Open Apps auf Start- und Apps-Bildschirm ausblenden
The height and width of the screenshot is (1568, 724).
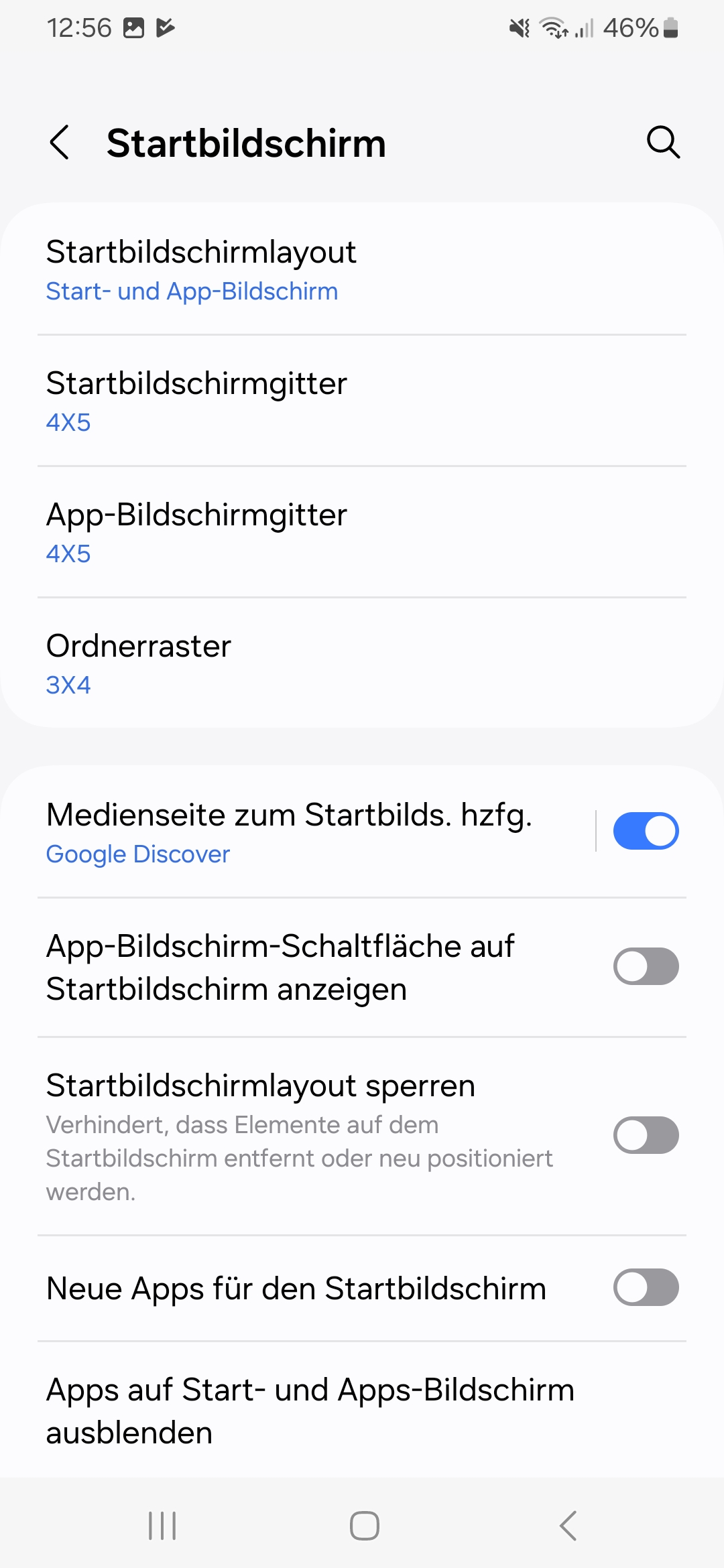click(362, 1410)
